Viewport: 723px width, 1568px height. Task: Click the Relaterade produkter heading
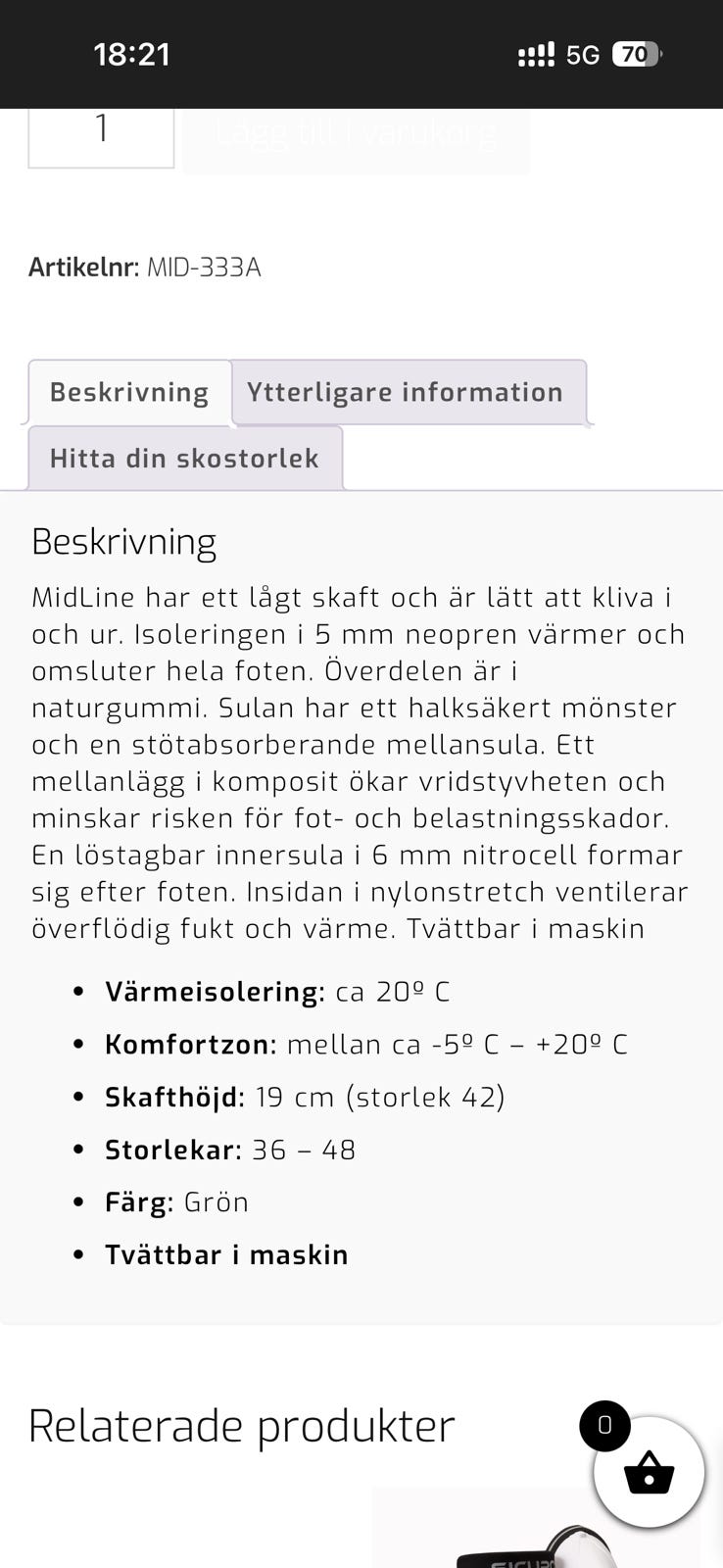(x=243, y=1426)
